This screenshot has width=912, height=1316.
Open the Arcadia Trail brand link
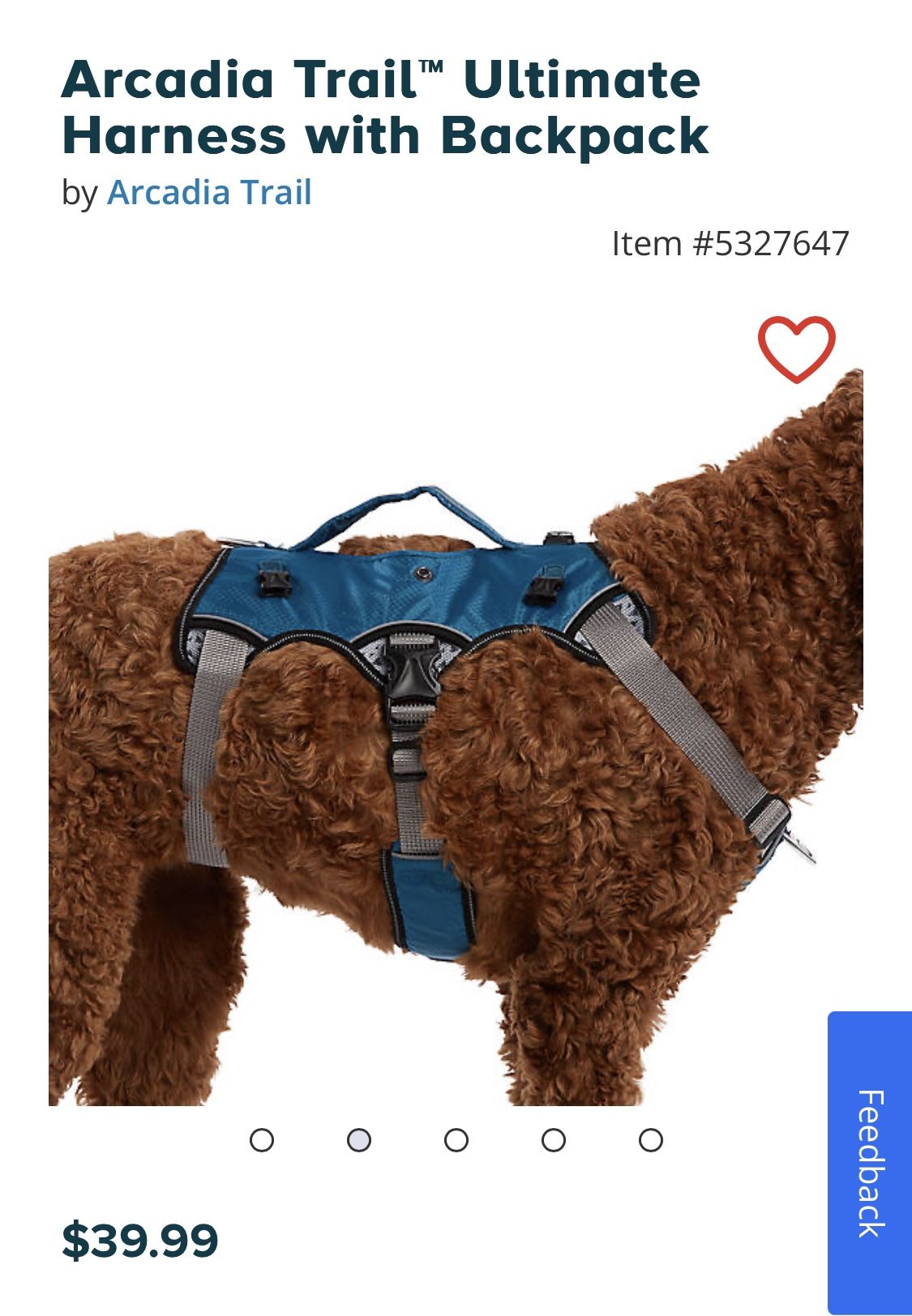click(209, 193)
